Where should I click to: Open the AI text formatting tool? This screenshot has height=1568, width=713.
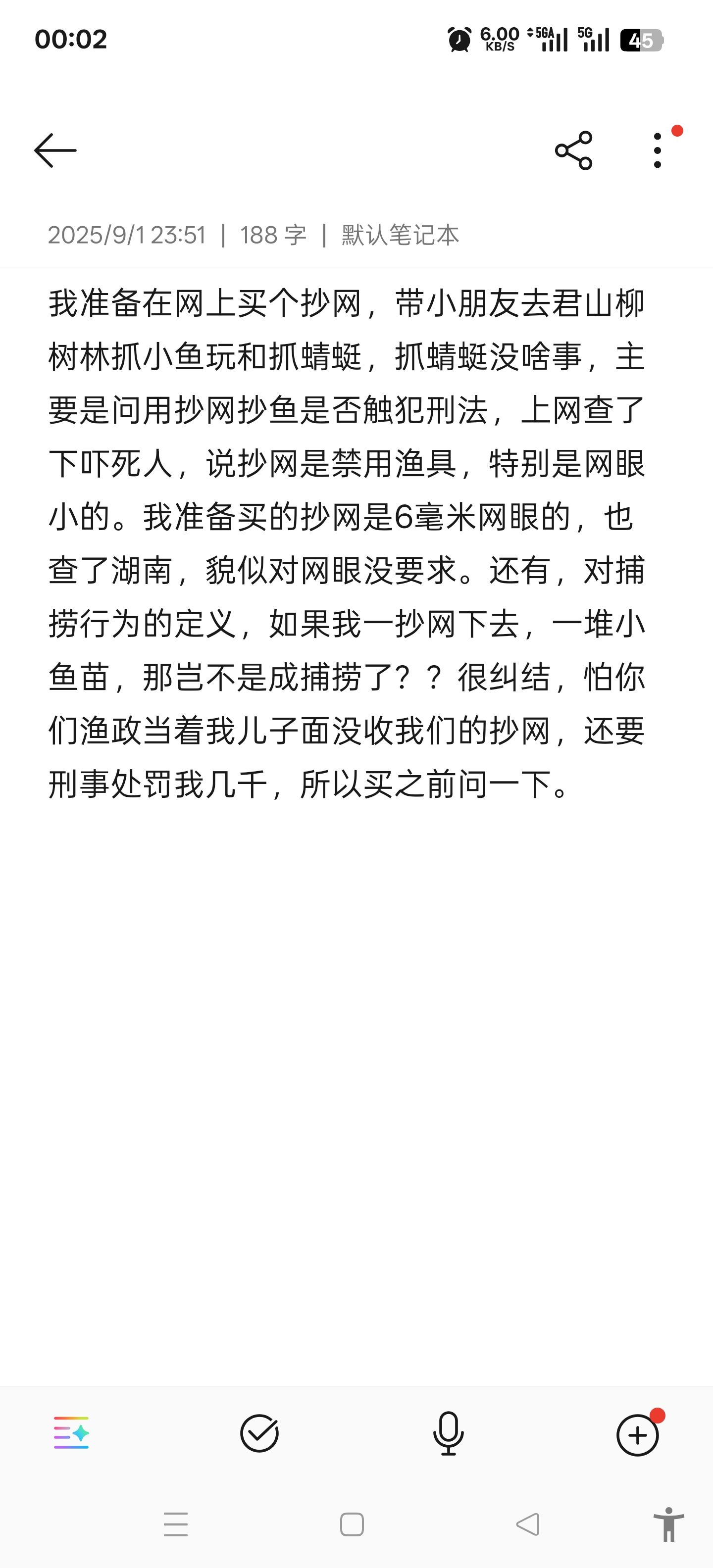point(71,1433)
